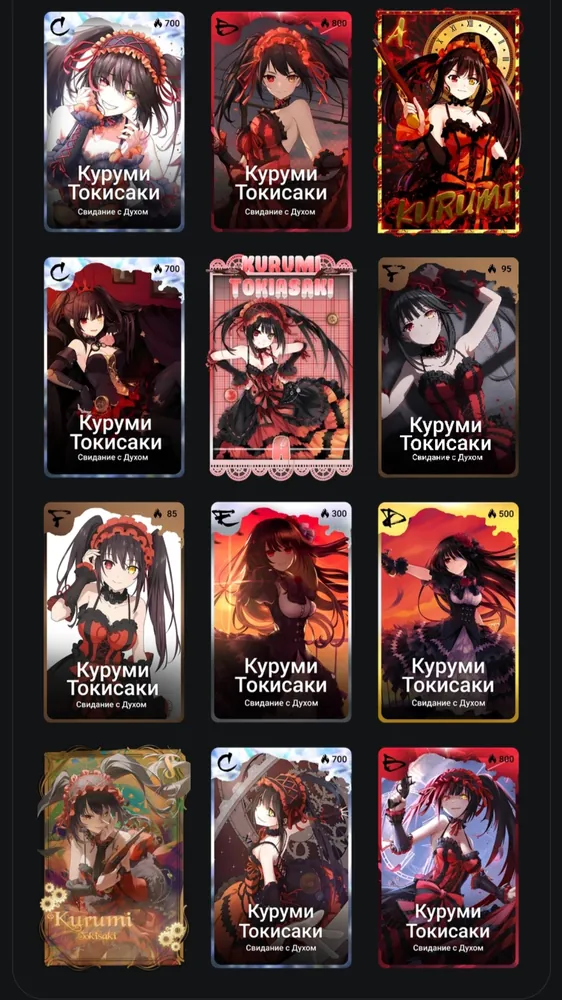The width and height of the screenshot is (562, 1000).
Task: View the D-rank gold-framed card worth 500
Action: (x=448, y=612)
